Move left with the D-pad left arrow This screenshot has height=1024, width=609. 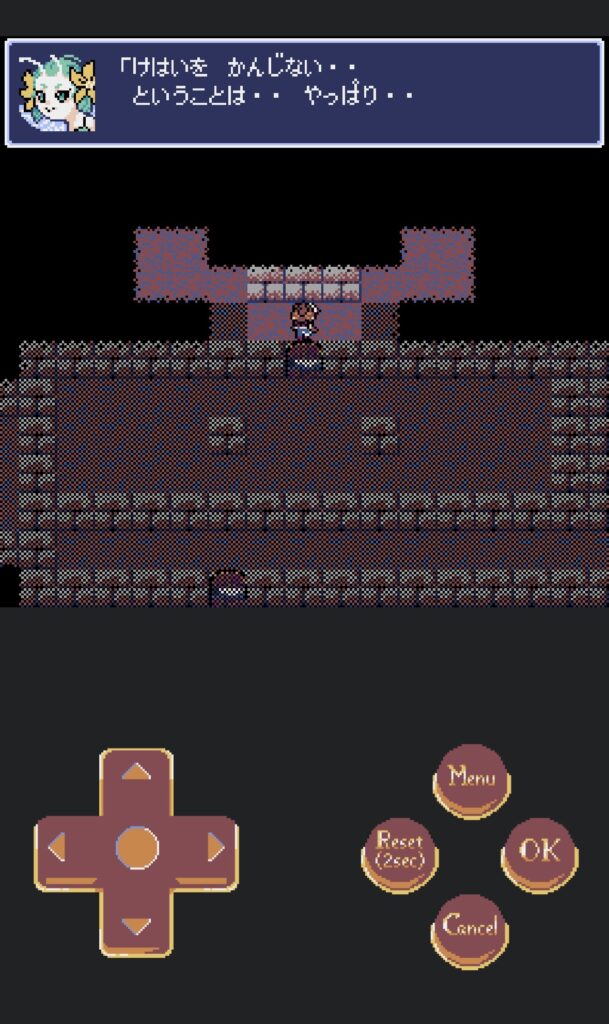(58, 849)
